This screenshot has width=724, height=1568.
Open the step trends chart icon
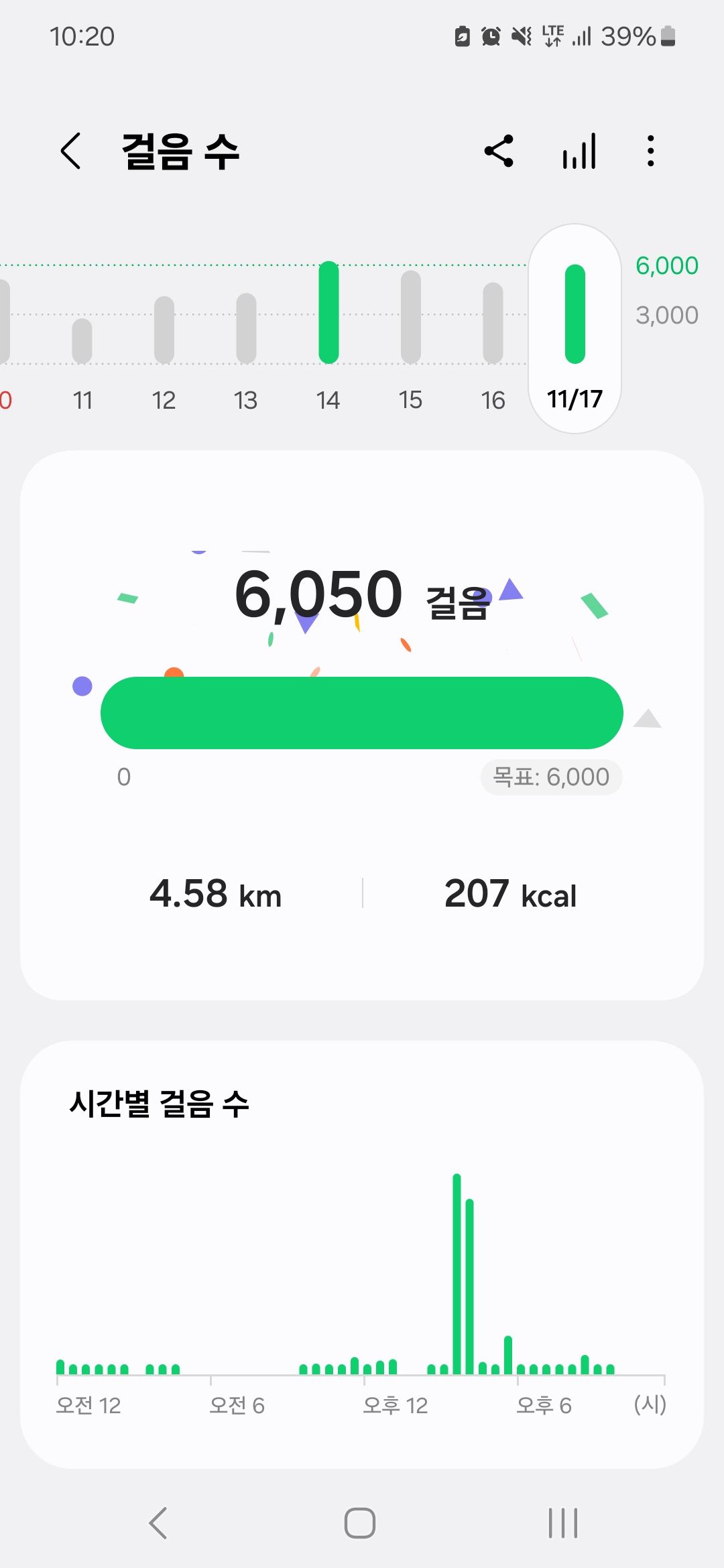(x=580, y=151)
